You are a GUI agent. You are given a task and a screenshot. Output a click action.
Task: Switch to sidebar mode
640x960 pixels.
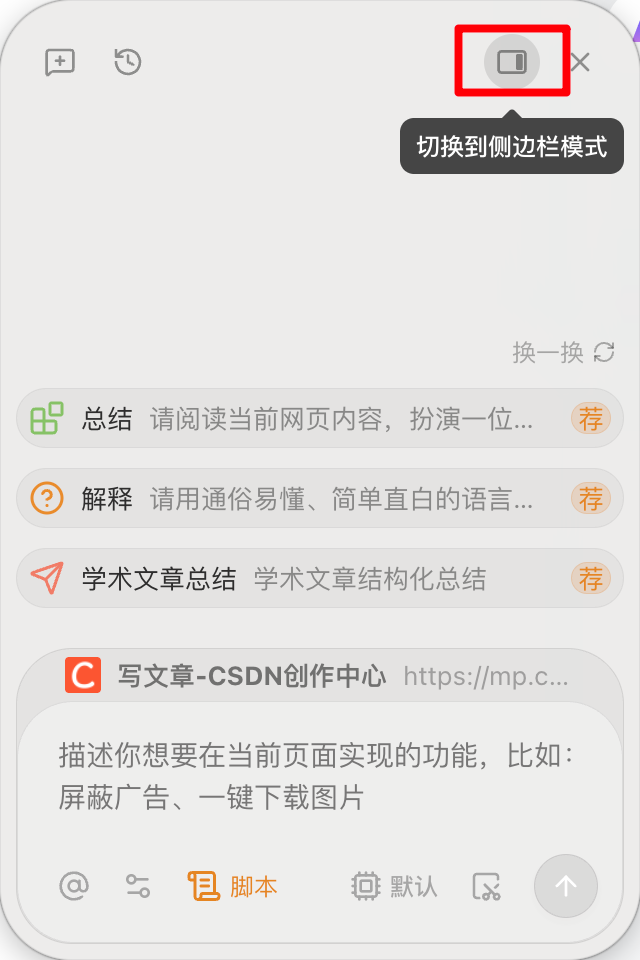tap(512, 62)
